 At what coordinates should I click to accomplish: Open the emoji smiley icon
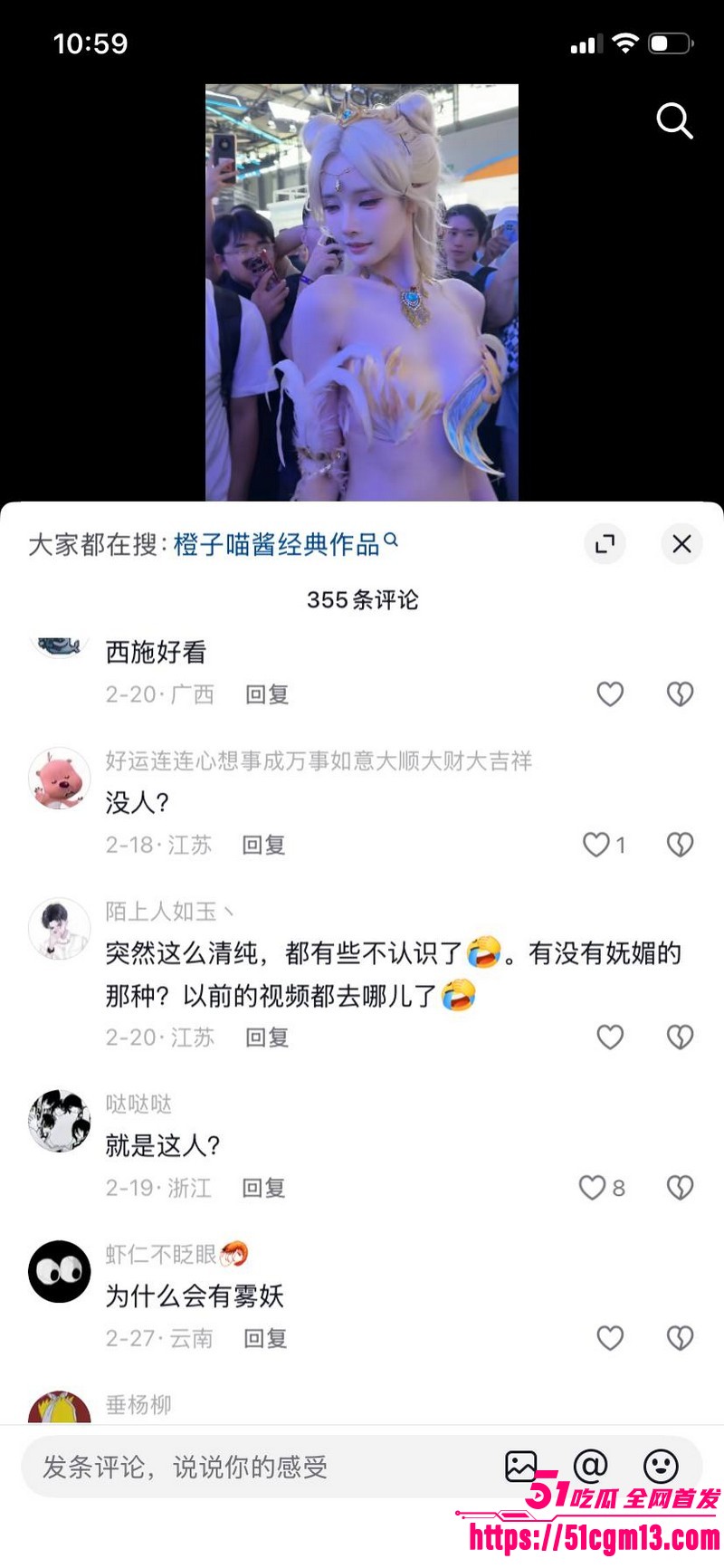point(661,1466)
